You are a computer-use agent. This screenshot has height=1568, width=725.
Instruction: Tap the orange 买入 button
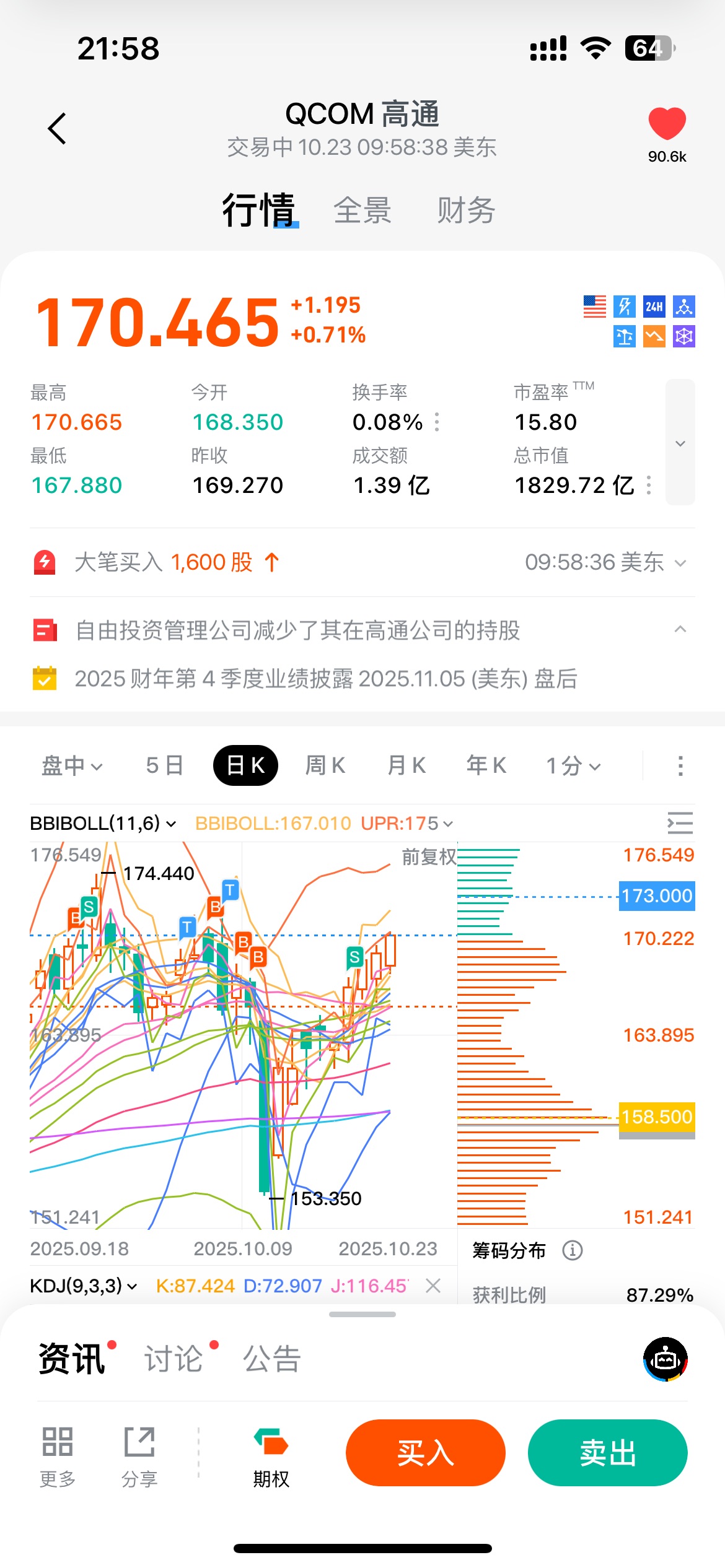click(426, 1453)
